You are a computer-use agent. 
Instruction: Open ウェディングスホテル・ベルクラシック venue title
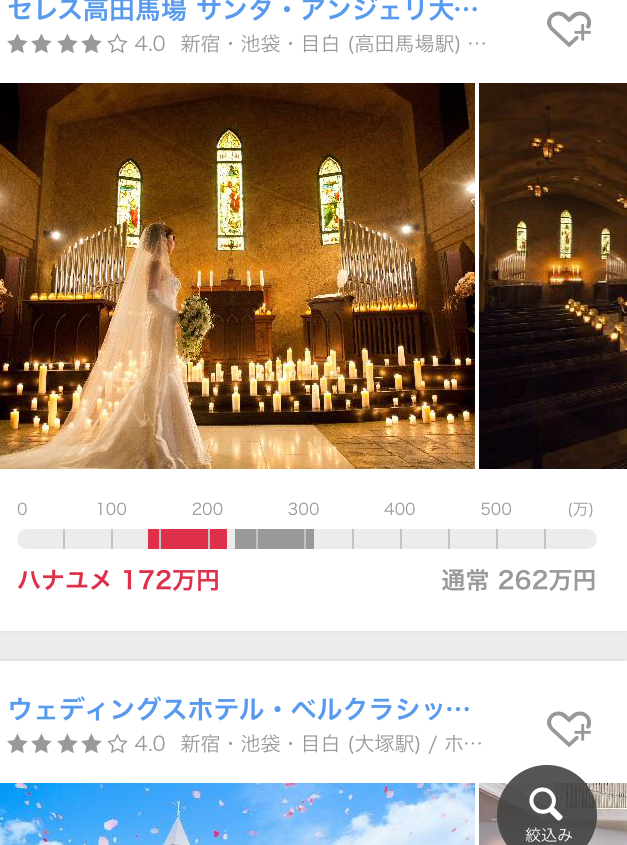[240, 710]
